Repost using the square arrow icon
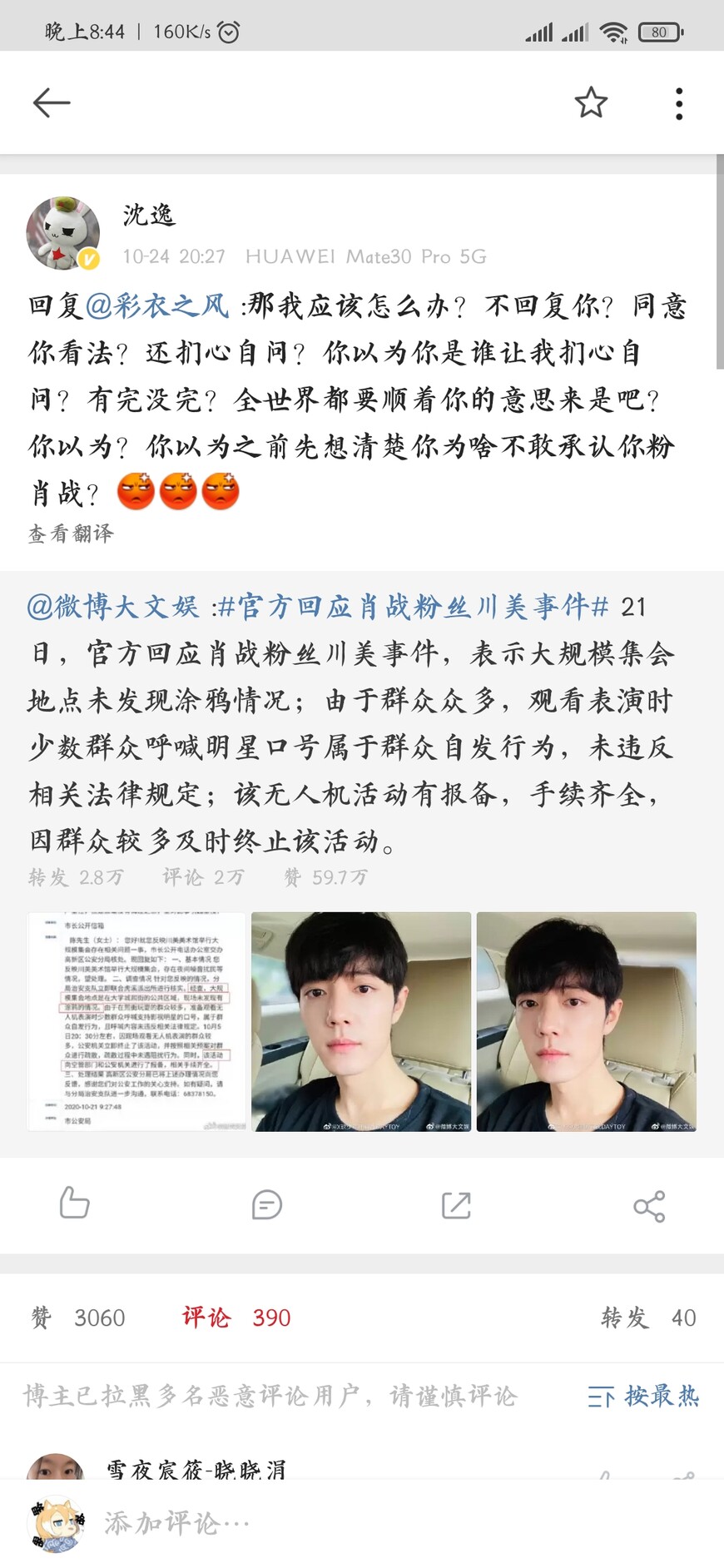This screenshot has height=1568, width=724. coord(456,1204)
